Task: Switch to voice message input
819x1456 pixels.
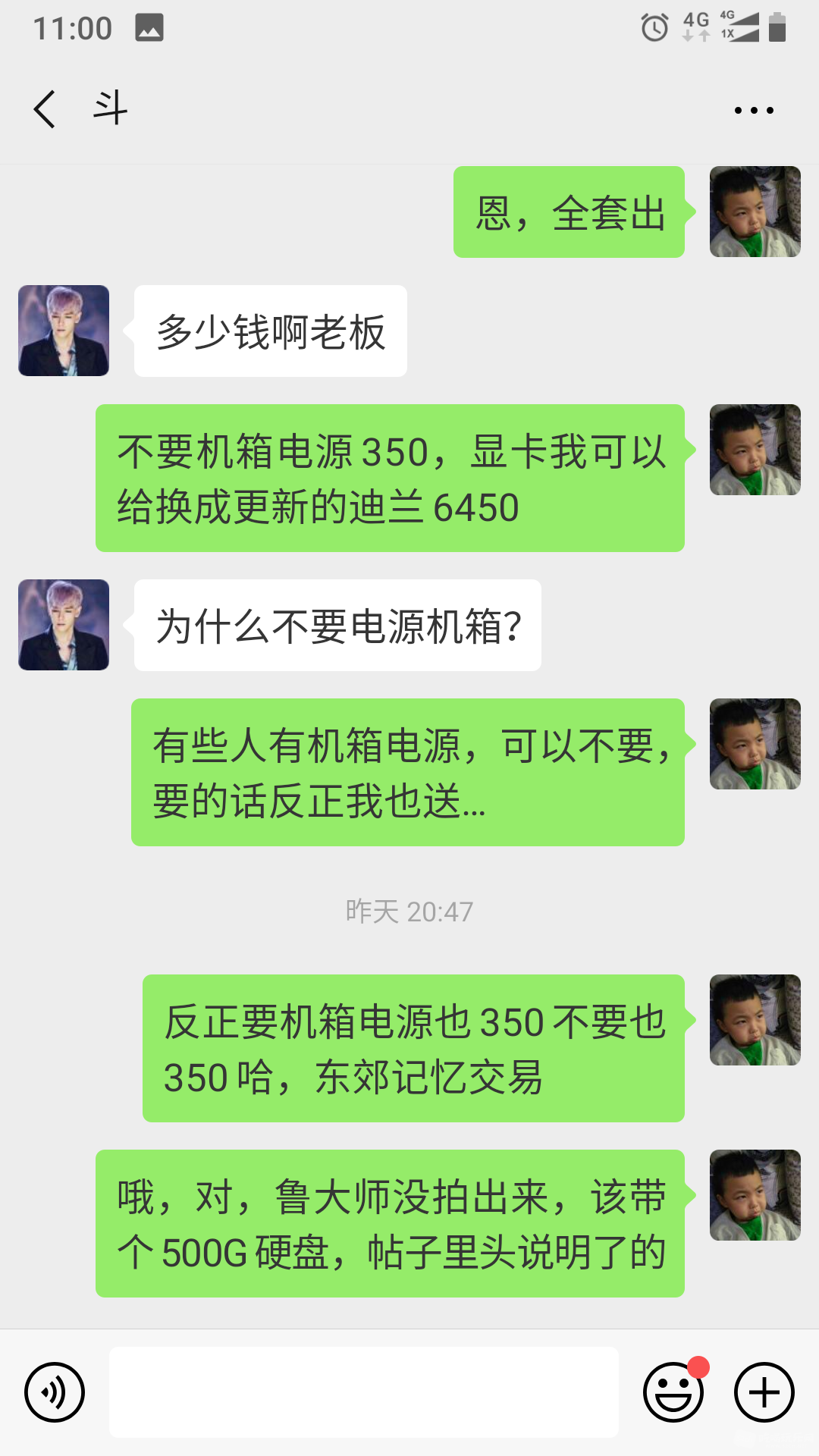Action: [55, 1392]
